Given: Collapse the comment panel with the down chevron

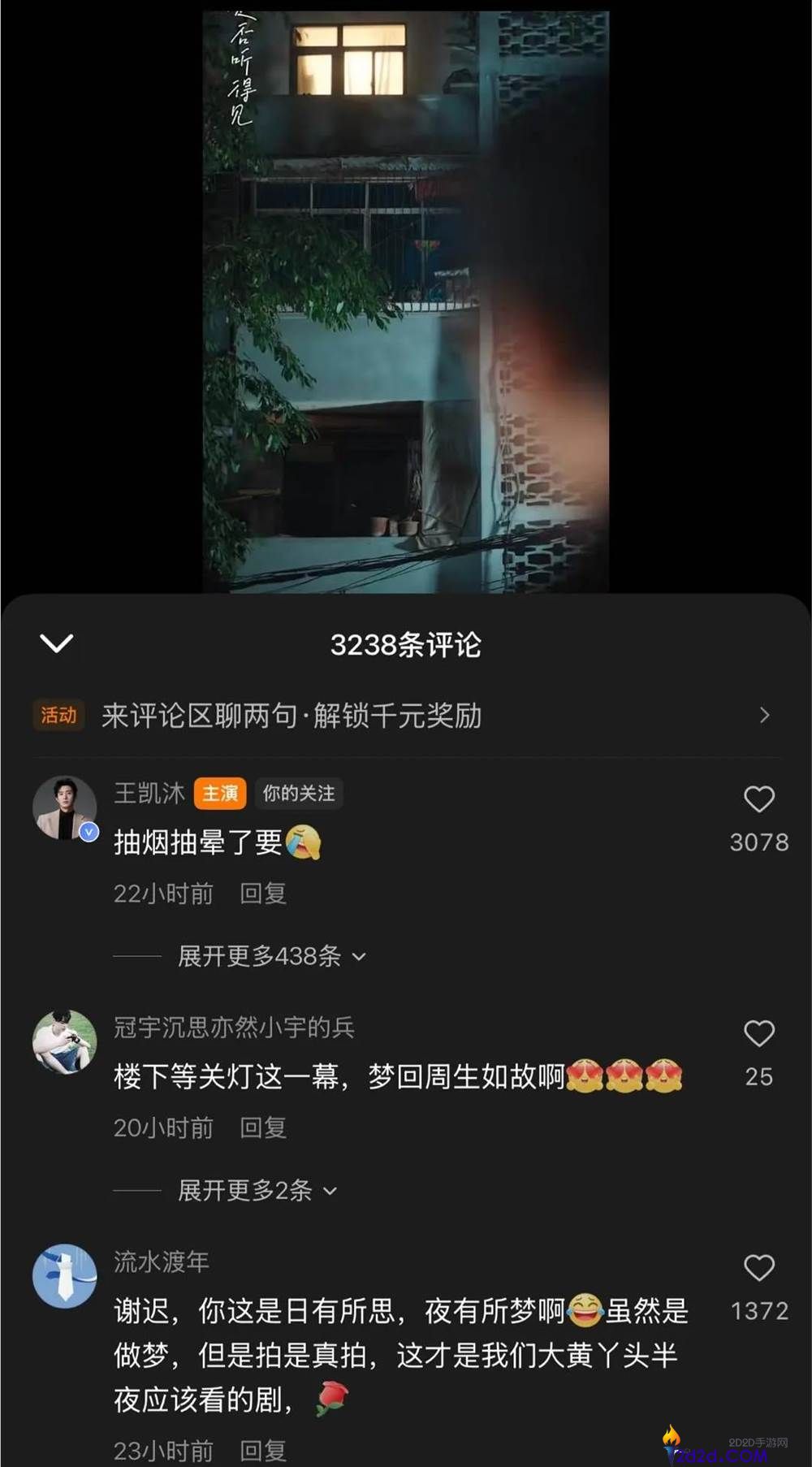Looking at the screenshot, I should point(56,643).
